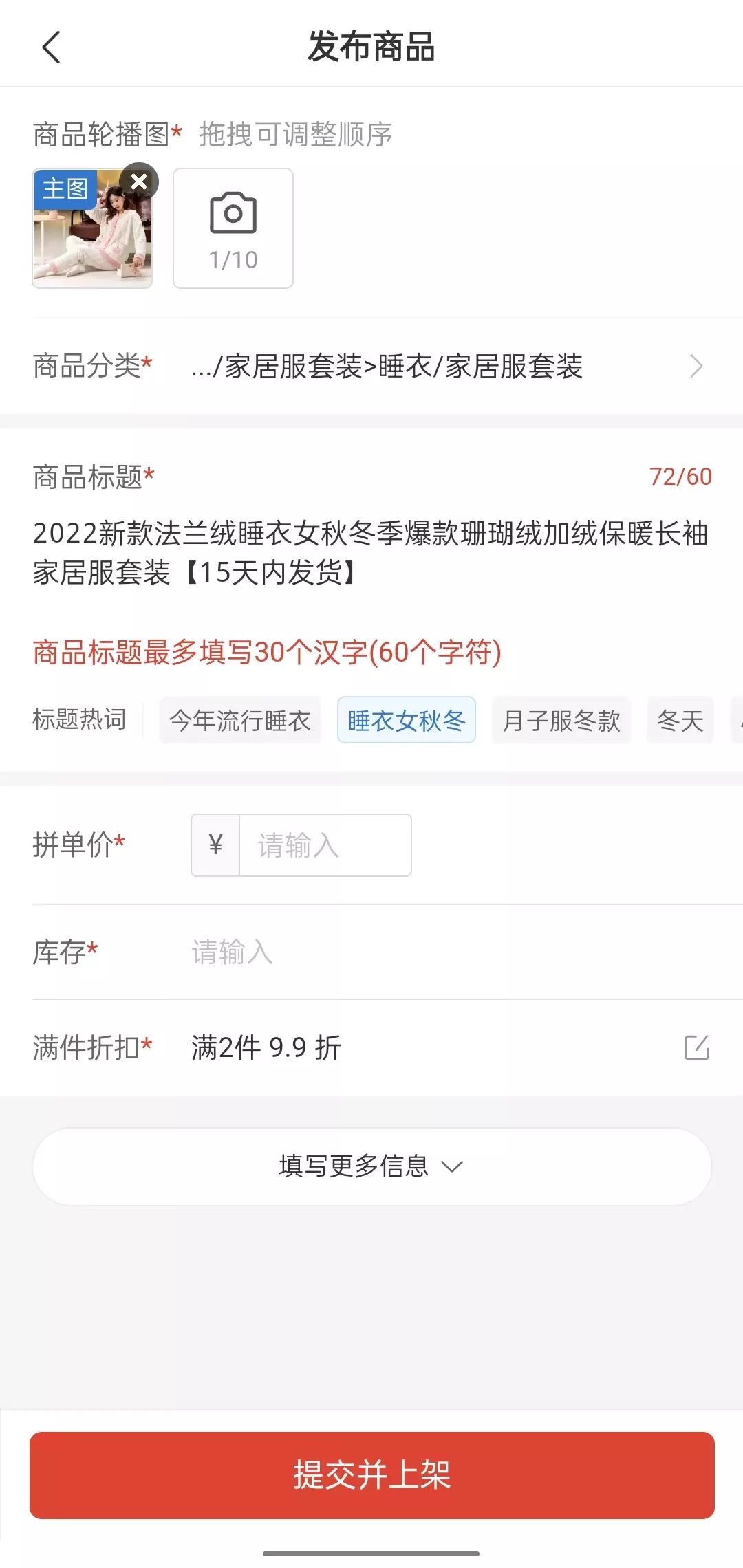
Task: Select hot word 今年流行睡衣
Action: [239, 721]
